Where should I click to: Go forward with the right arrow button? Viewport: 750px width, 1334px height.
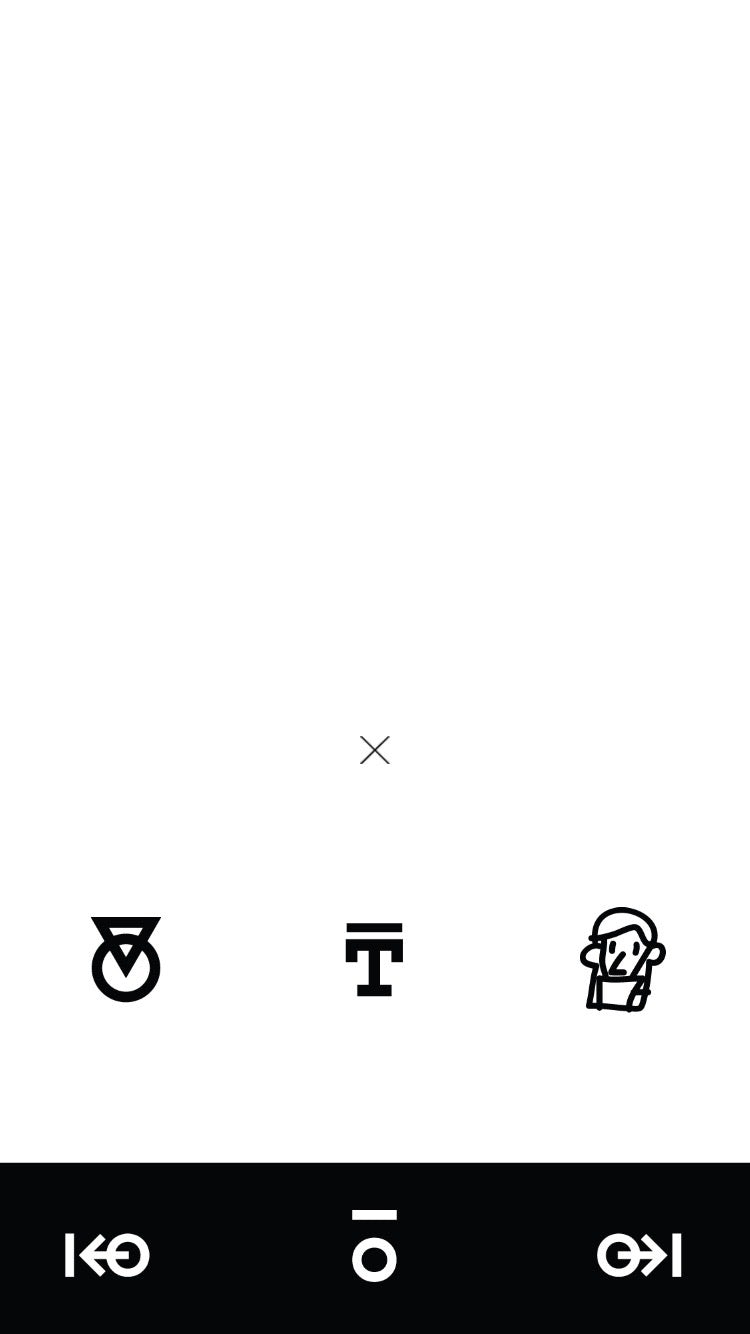639,1255
